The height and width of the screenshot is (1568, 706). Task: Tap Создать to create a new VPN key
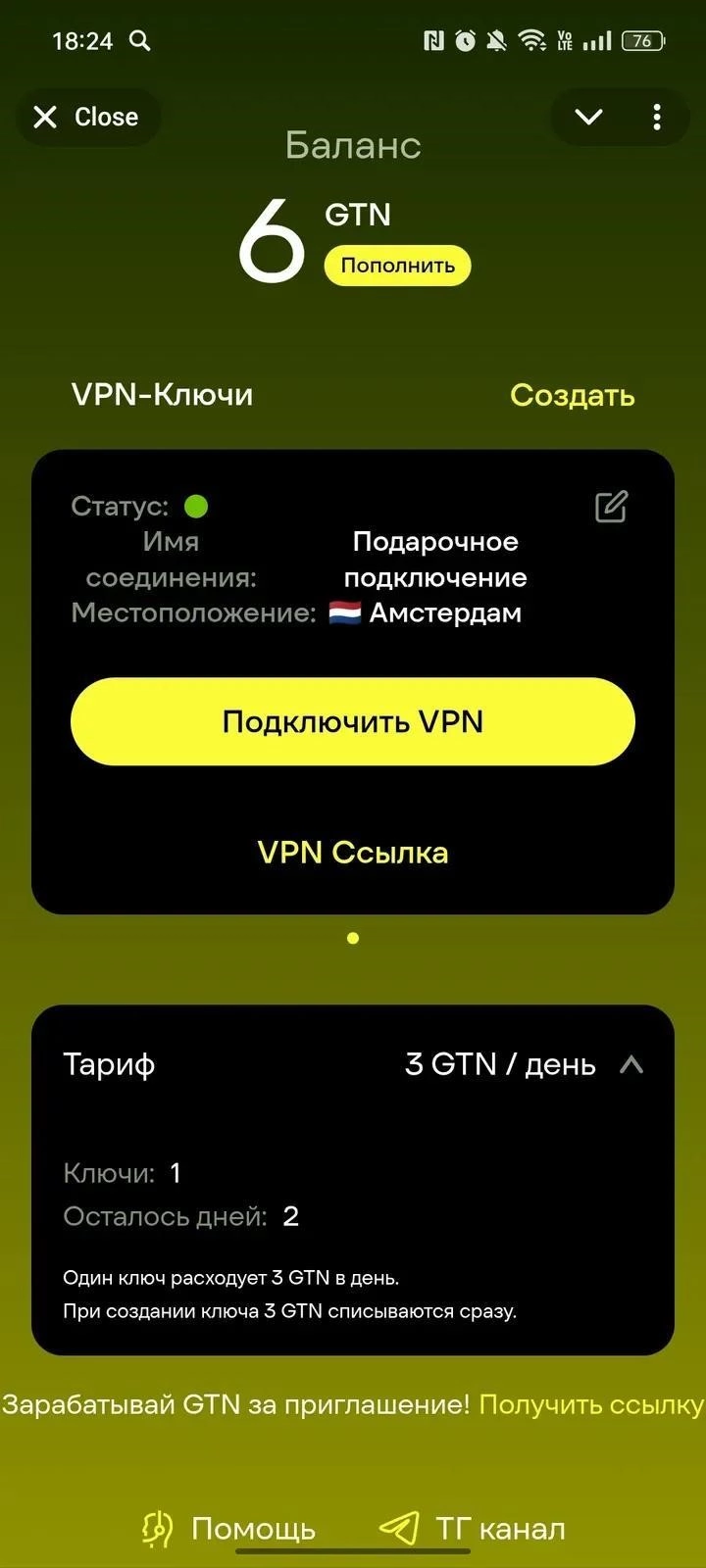(x=572, y=395)
